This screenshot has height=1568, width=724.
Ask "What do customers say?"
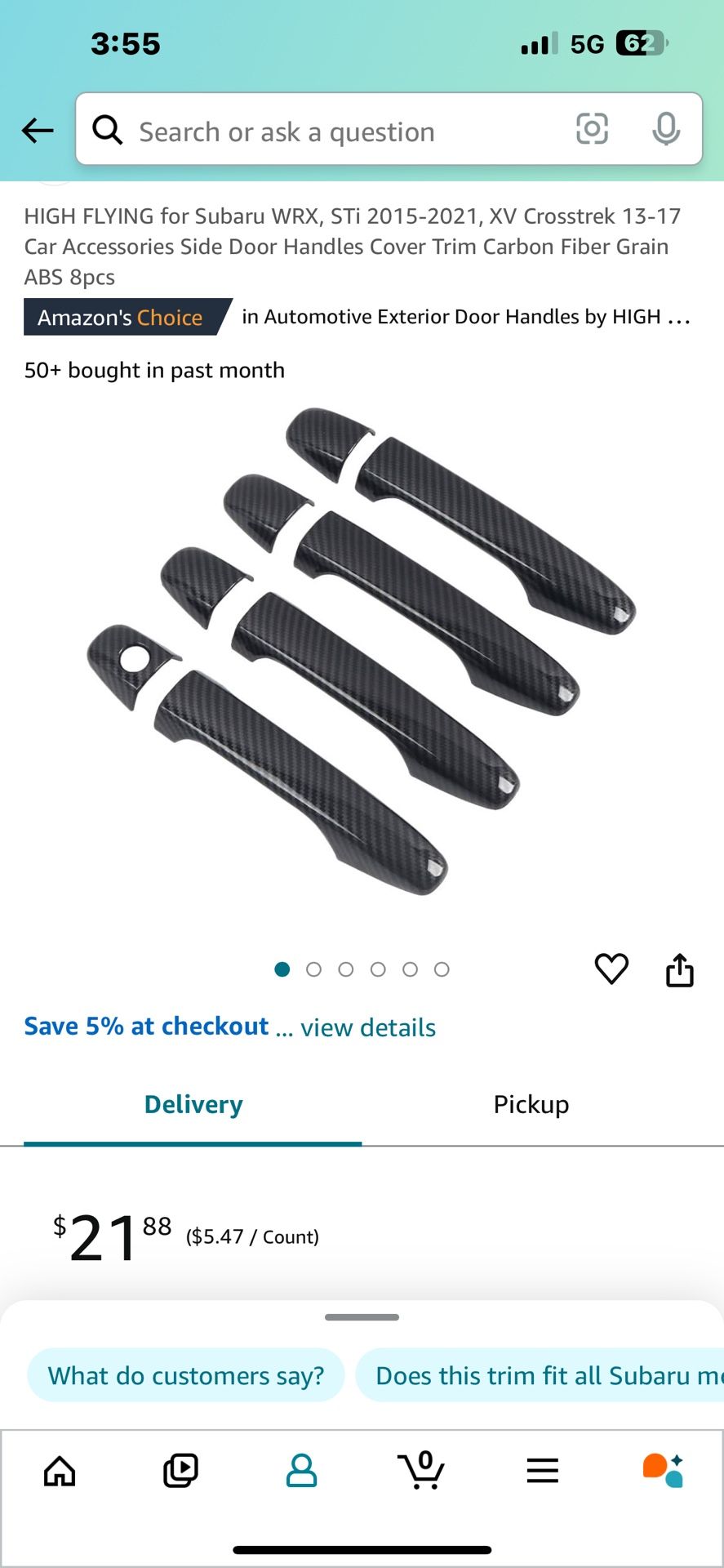tap(186, 1375)
